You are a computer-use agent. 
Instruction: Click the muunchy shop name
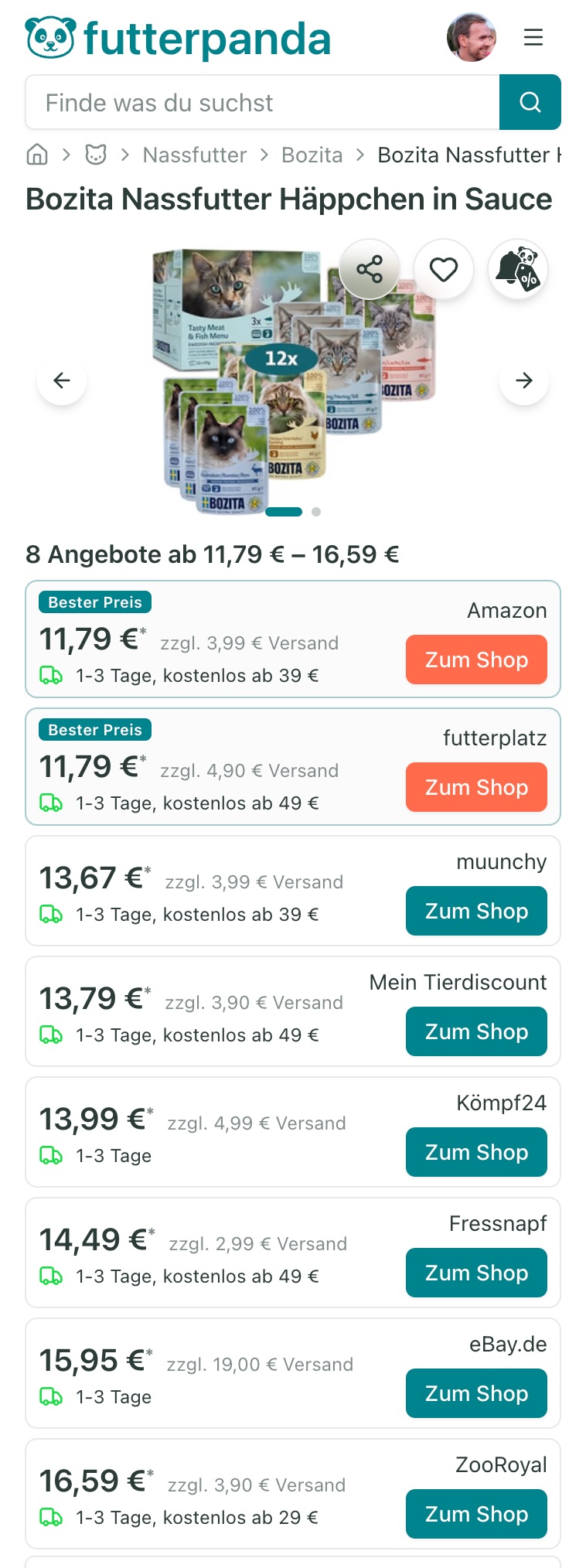click(502, 861)
